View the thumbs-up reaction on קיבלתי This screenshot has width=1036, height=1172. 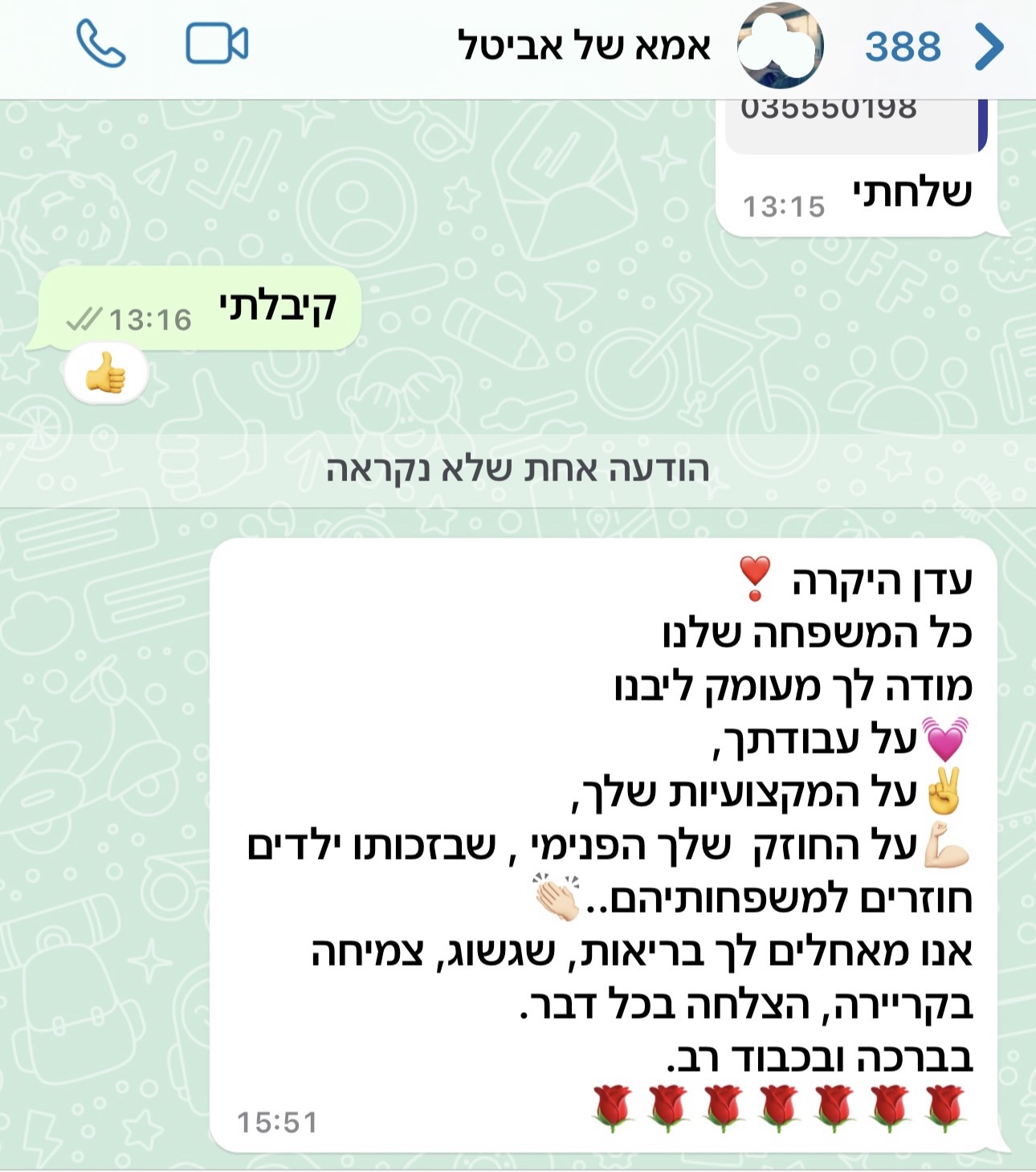pyautogui.click(x=106, y=375)
